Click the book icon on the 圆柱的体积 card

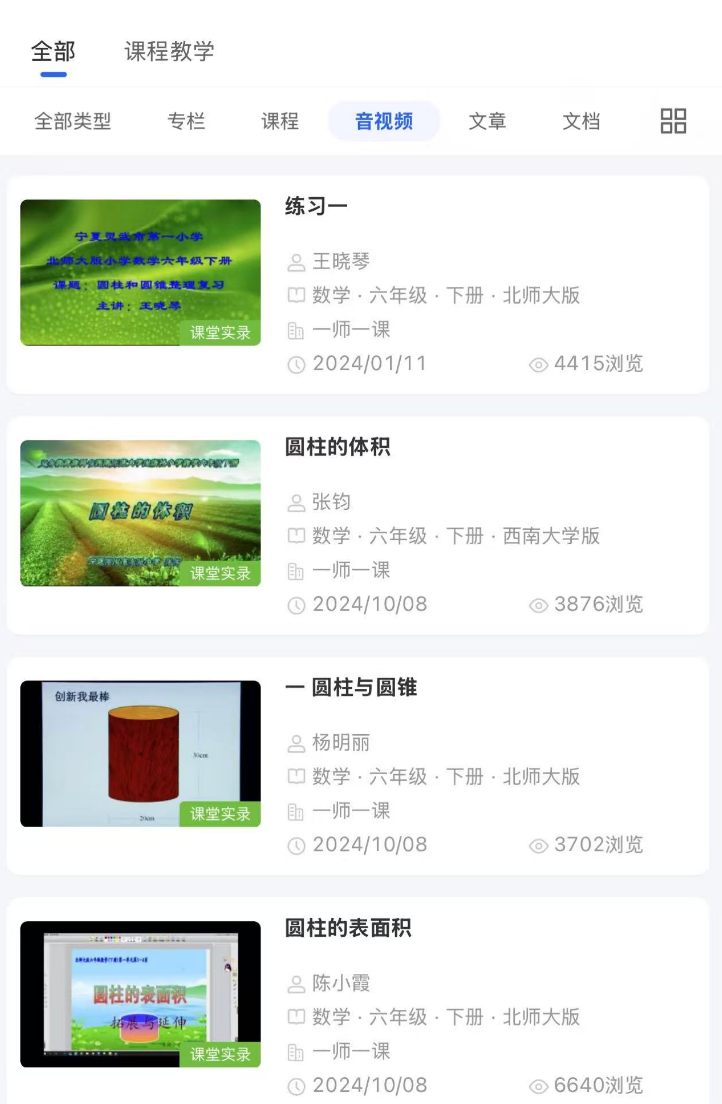(295, 536)
